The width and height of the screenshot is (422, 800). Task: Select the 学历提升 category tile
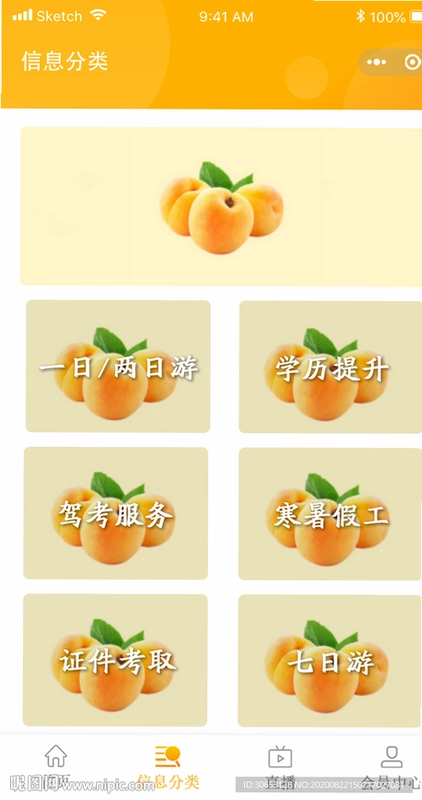(331, 366)
